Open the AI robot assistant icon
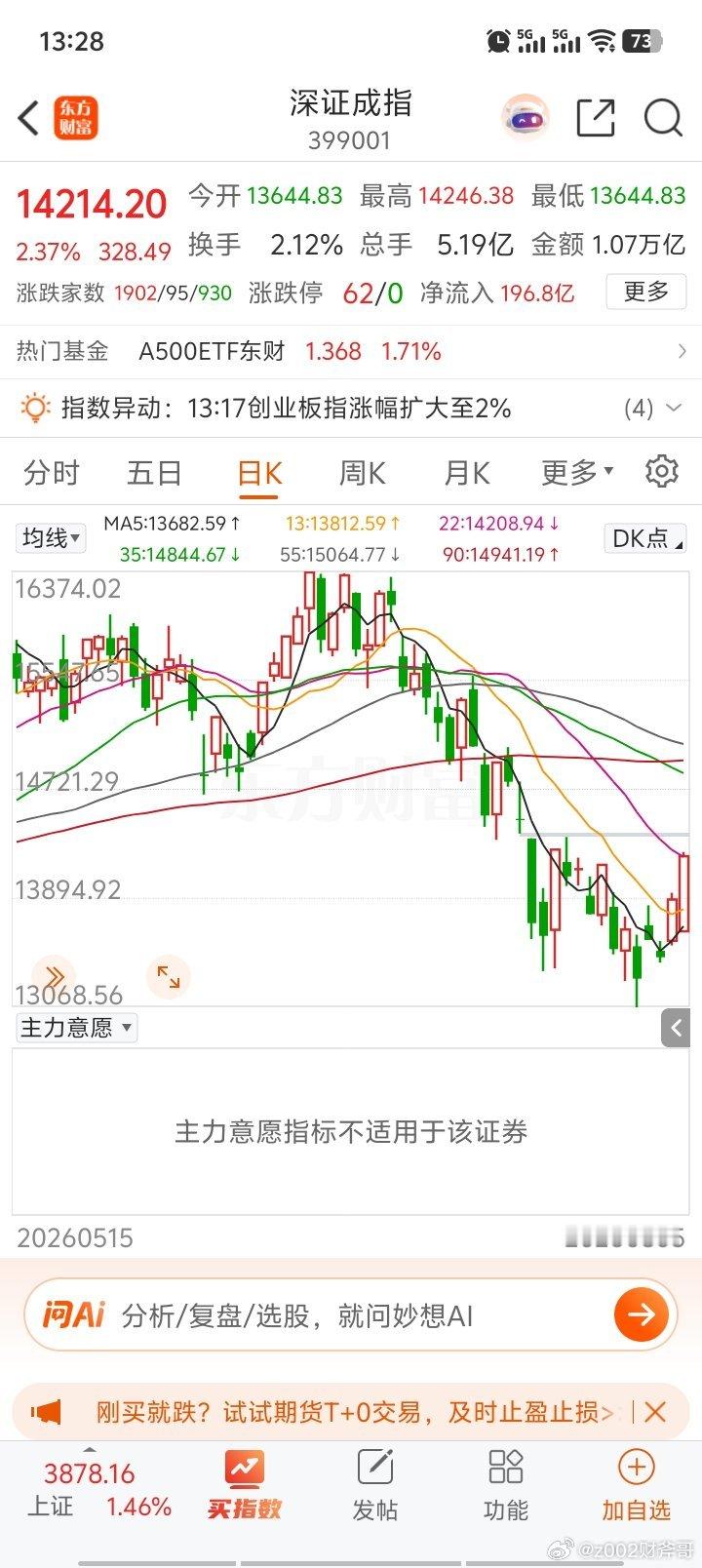Screen dimensions: 702x1568 pyautogui.click(x=525, y=118)
